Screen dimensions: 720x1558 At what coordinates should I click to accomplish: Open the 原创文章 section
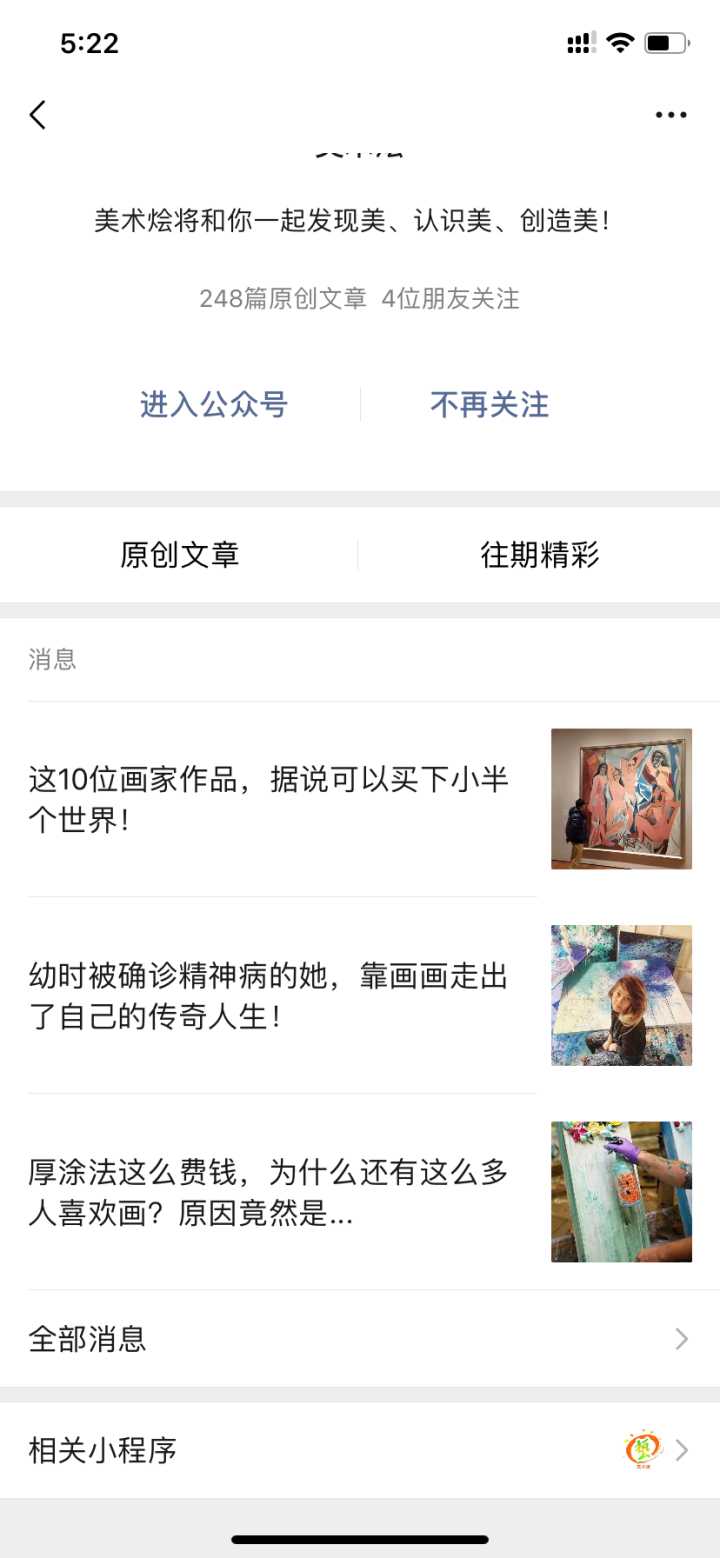click(x=180, y=555)
